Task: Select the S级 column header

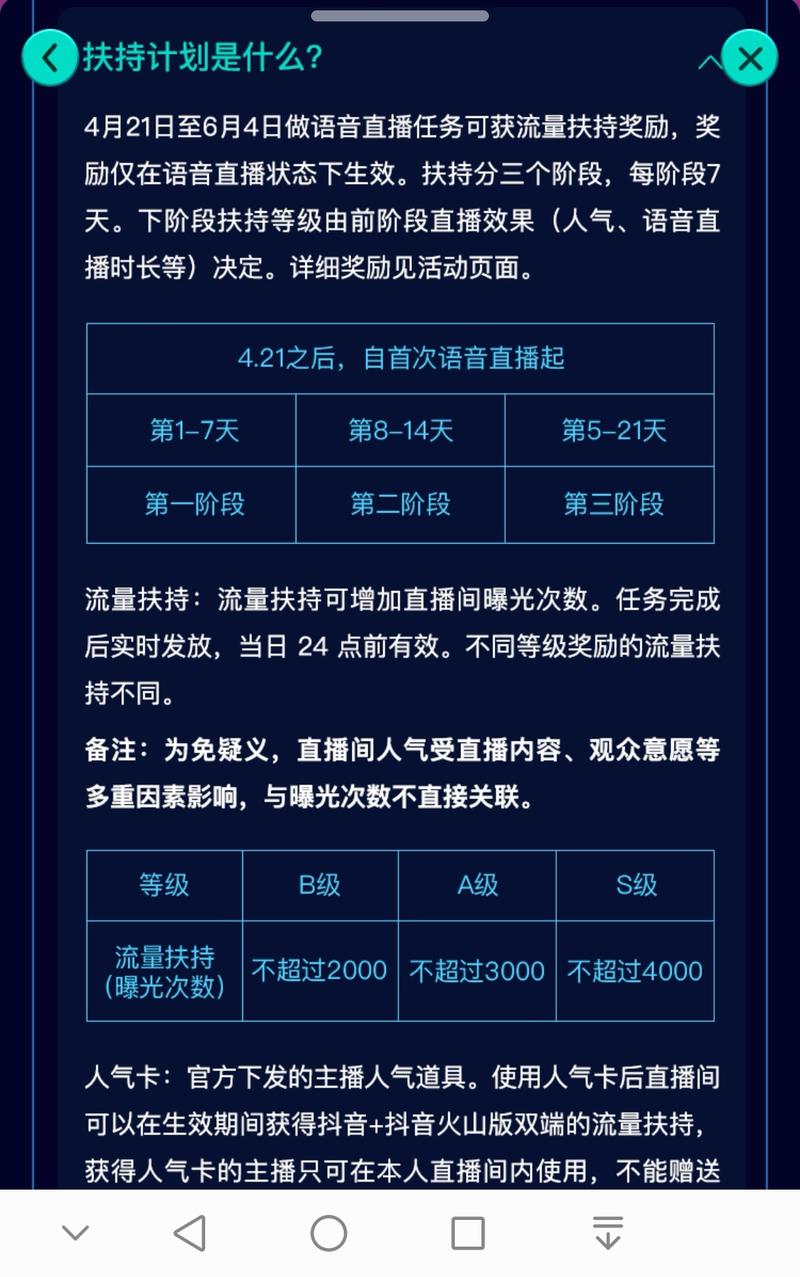Action: [x=635, y=885]
